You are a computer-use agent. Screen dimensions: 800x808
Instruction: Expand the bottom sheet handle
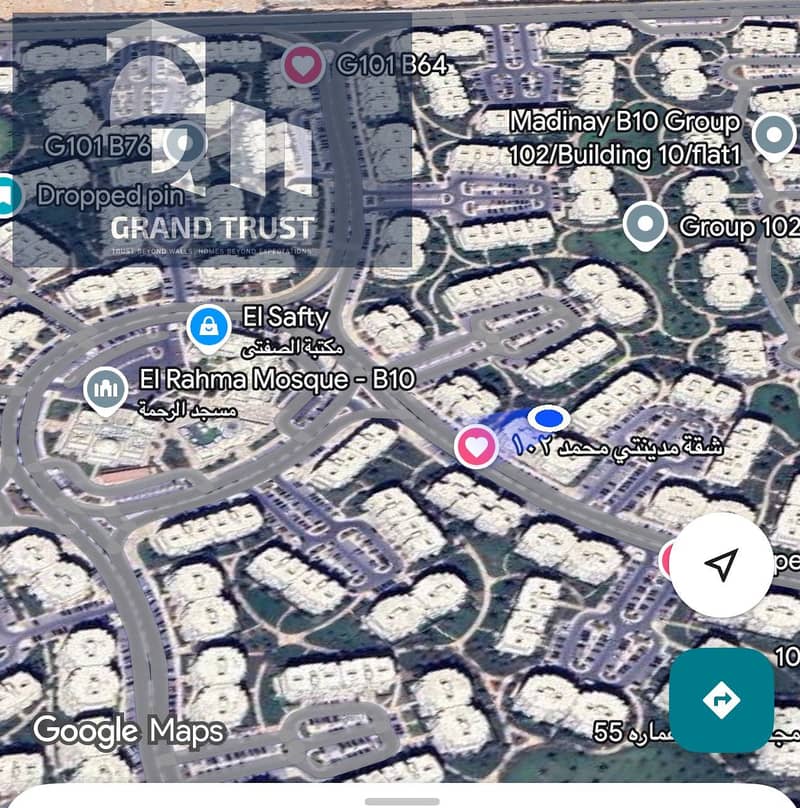[400, 801]
